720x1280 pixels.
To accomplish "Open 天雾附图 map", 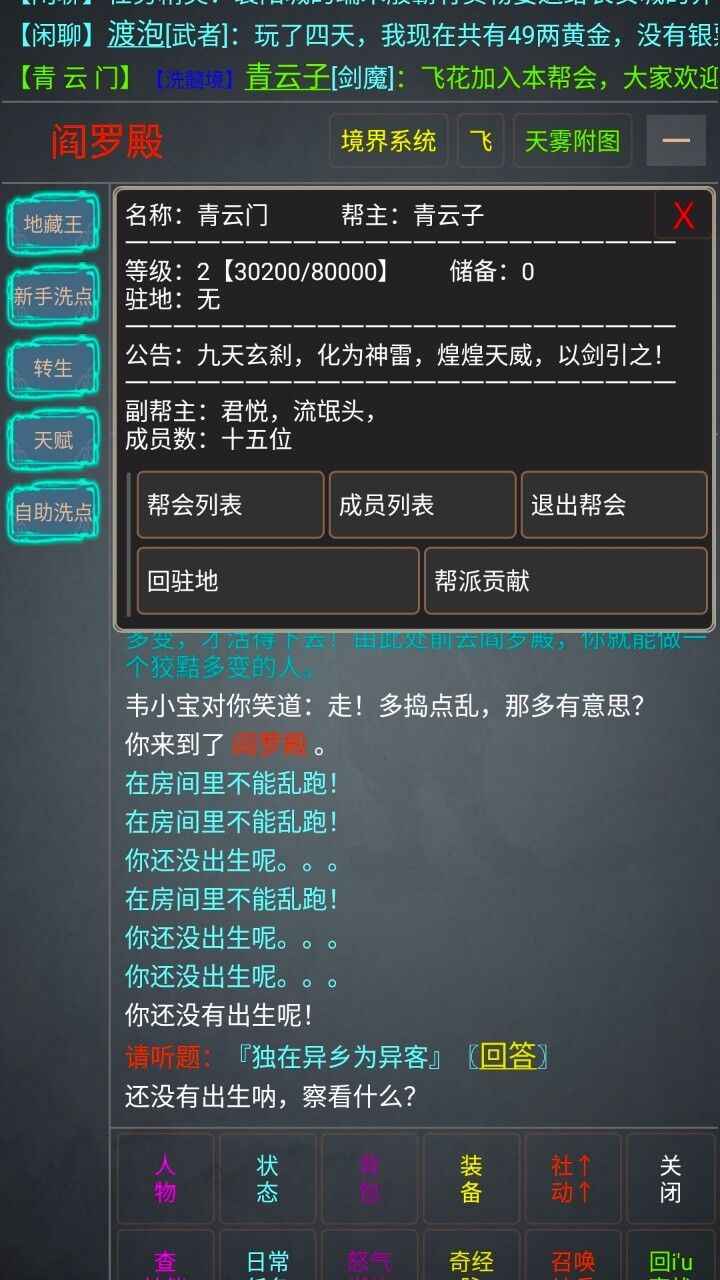I will click(572, 141).
